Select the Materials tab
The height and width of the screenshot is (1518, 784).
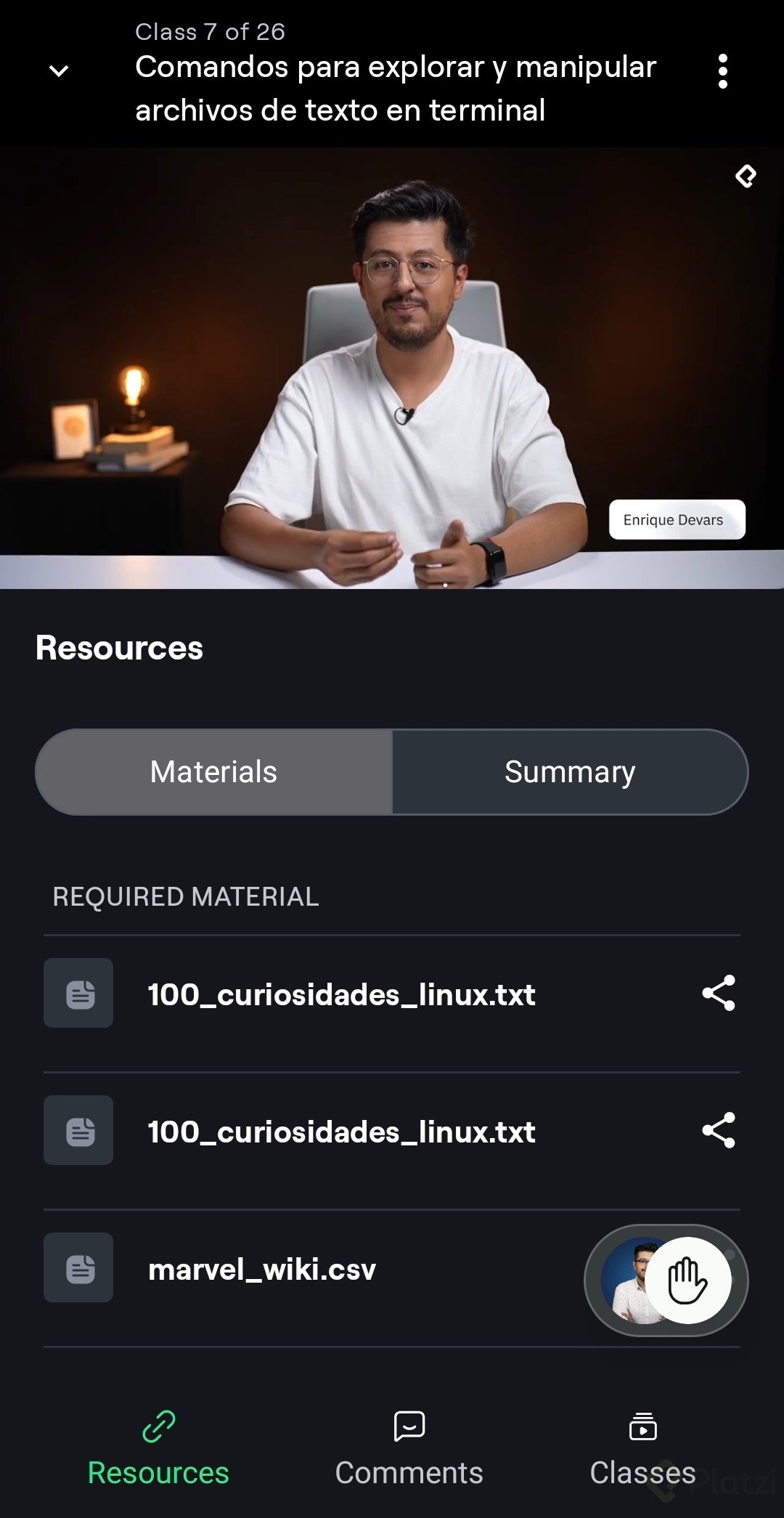214,772
